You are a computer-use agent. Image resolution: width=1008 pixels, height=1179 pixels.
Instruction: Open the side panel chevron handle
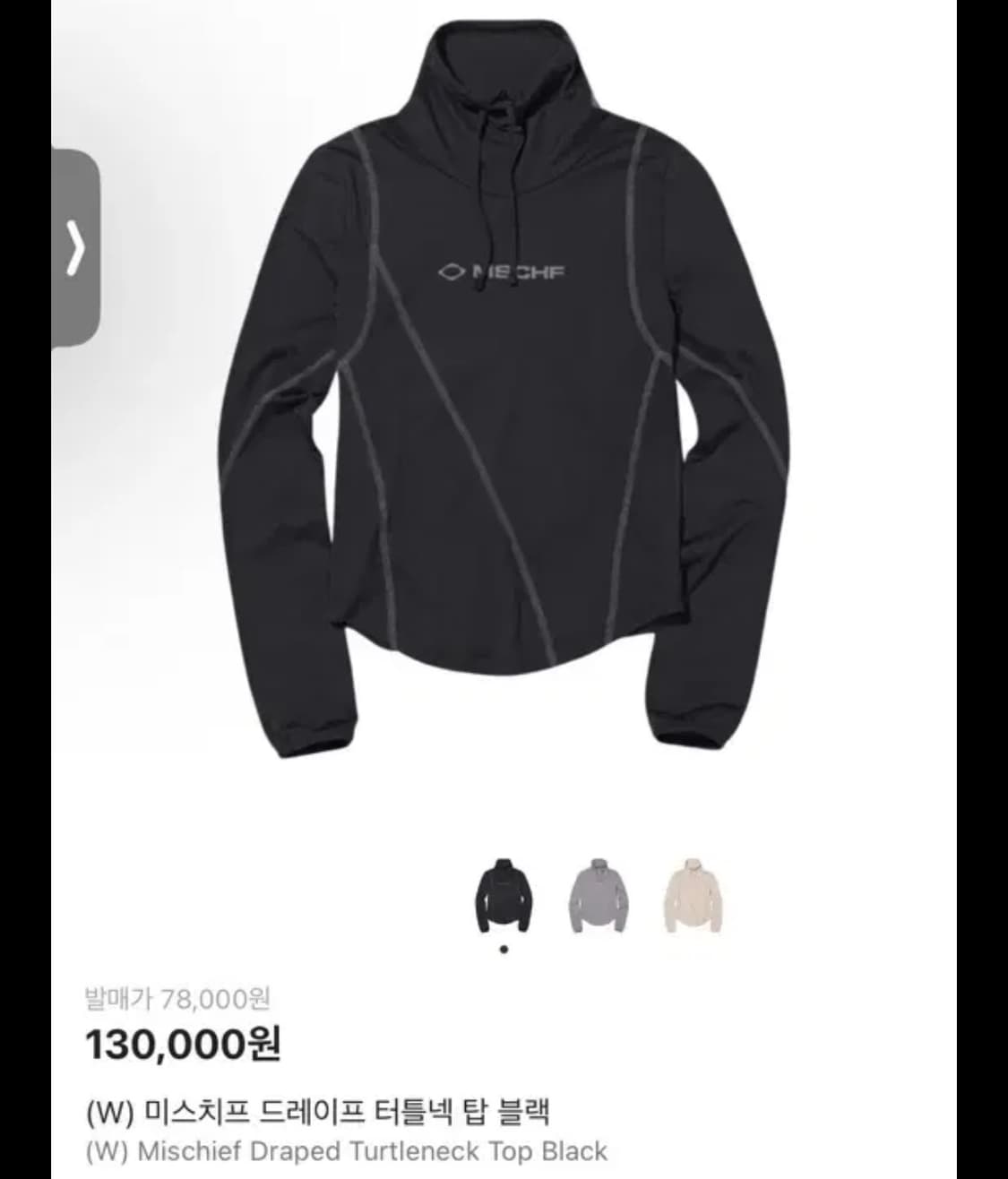[76, 248]
